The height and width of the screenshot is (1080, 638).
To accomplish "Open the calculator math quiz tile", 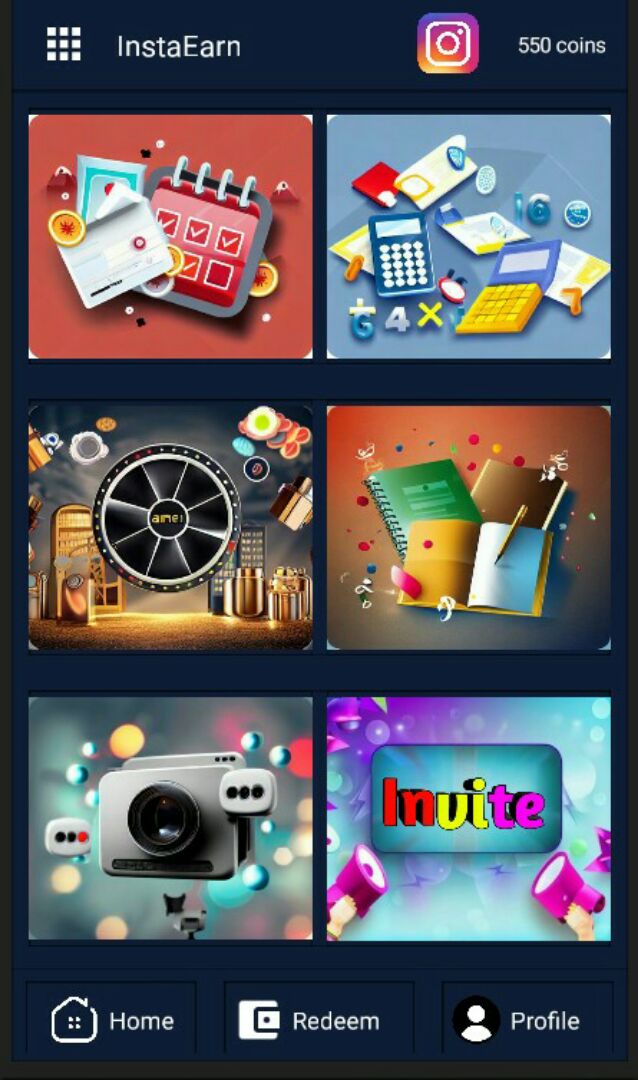I will click(468, 236).
